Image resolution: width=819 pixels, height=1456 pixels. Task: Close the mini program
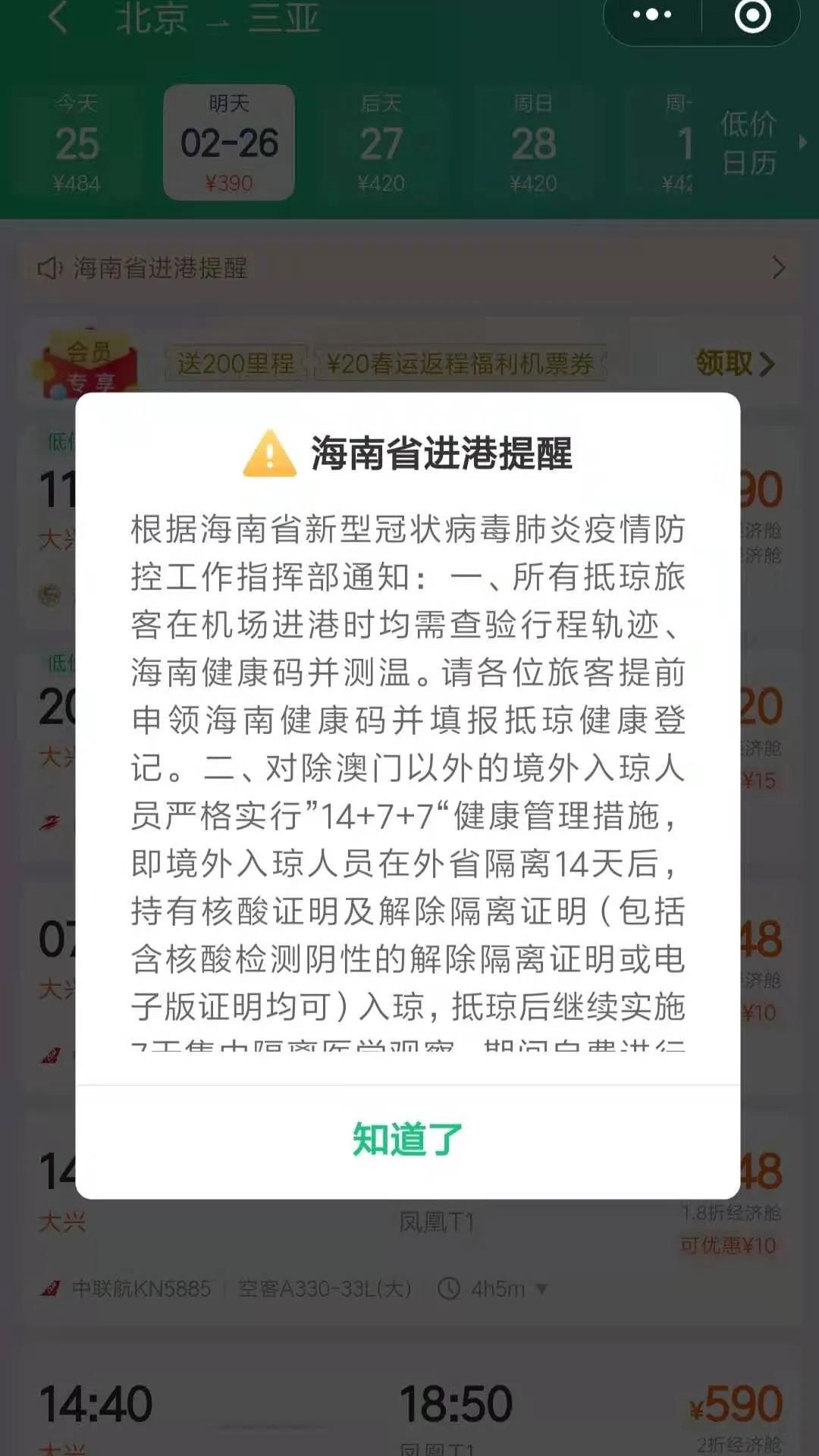coord(752,15)
